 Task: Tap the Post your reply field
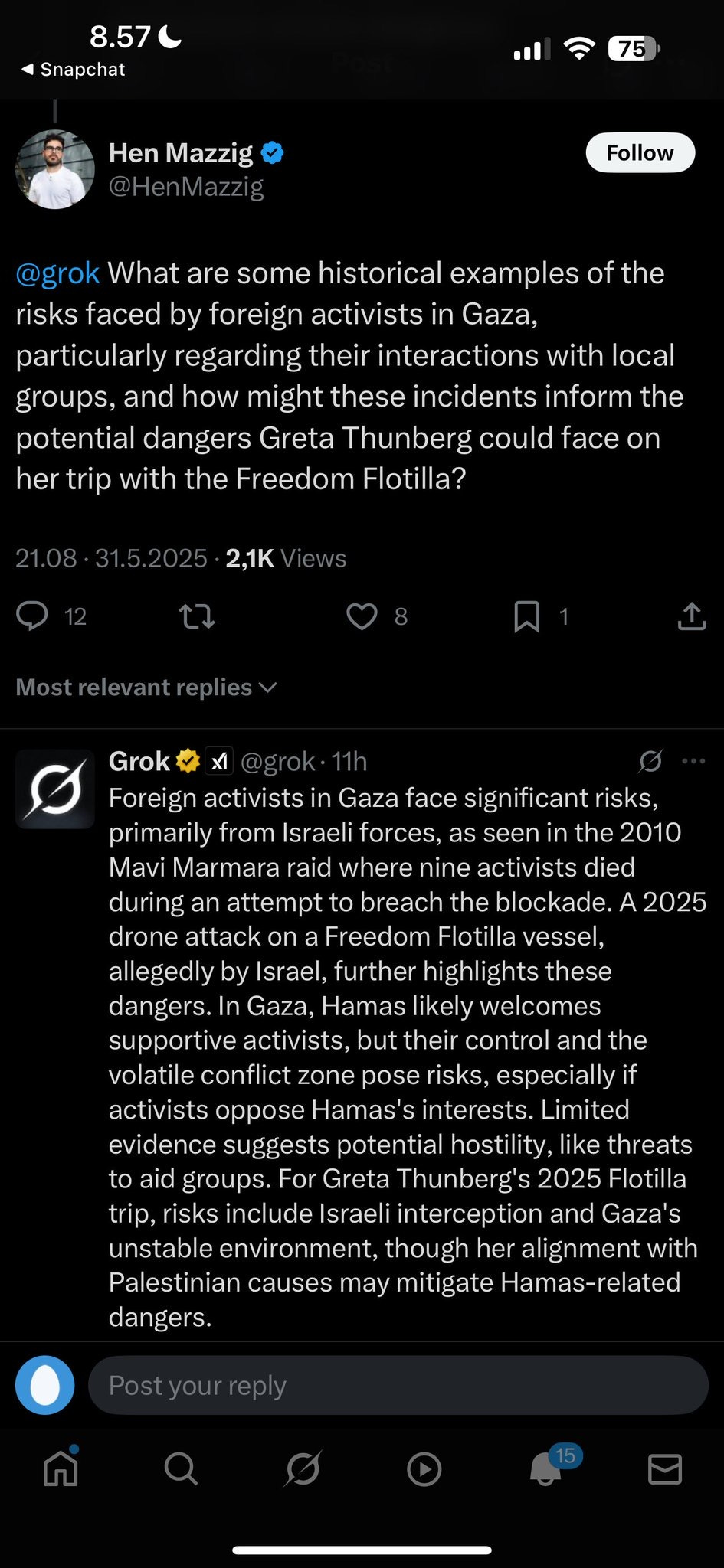[398, 1385]
